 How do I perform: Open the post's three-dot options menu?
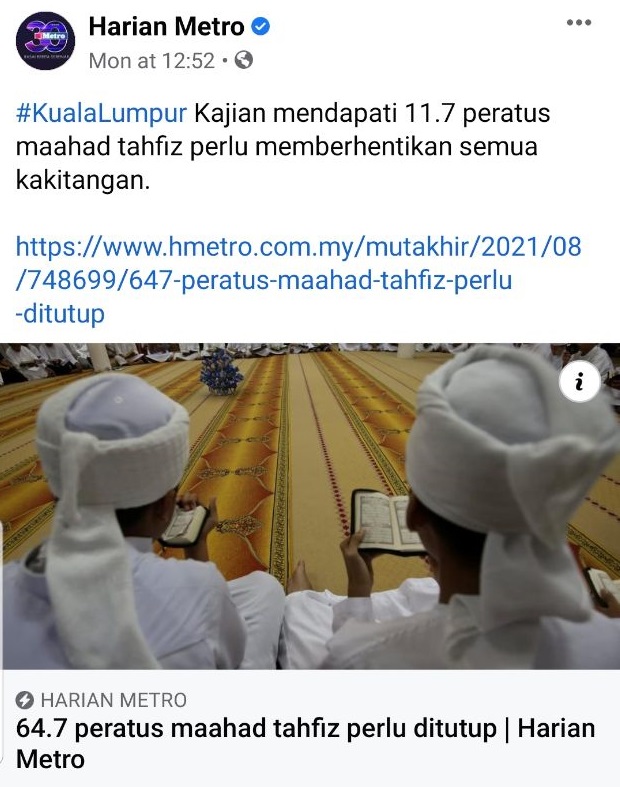tap(579, 23)
